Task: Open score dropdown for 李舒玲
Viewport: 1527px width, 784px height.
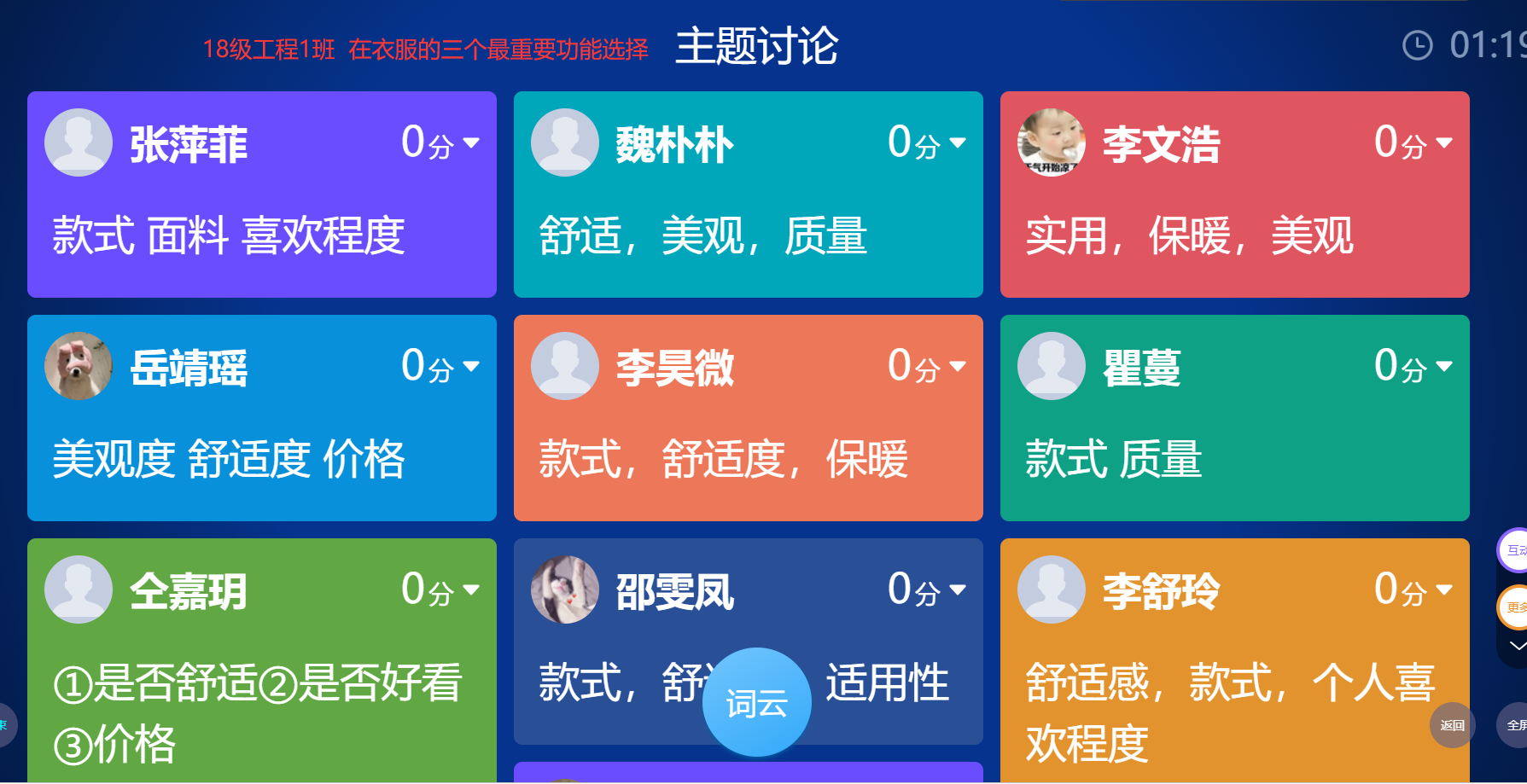Action: pyautogui.click(x=1443, y=590)
